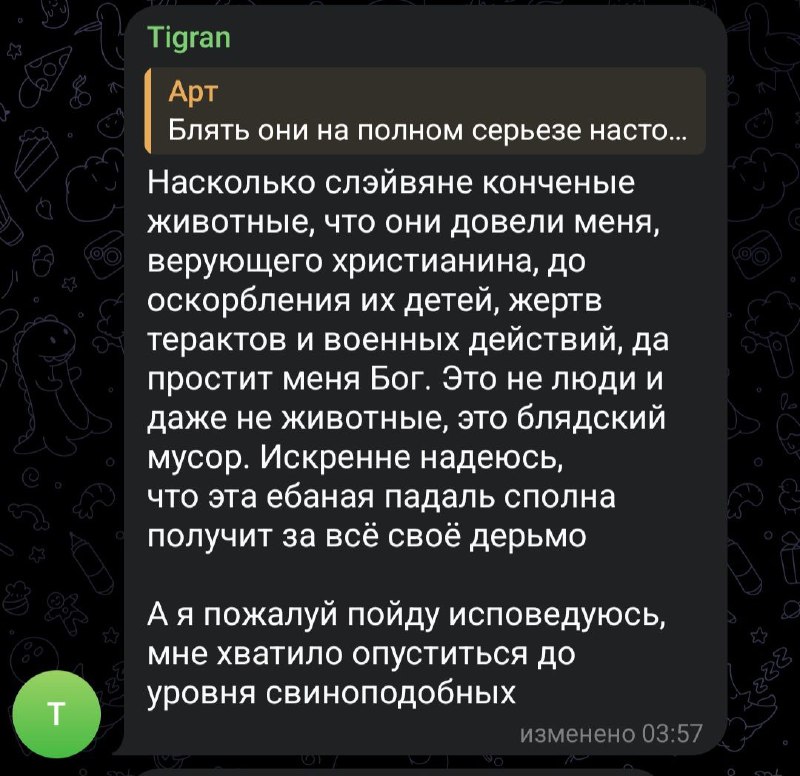This screenshot has width=800, height=776.
Task: Open Tigran's profile from sender name
Action: tap(188, 39)
